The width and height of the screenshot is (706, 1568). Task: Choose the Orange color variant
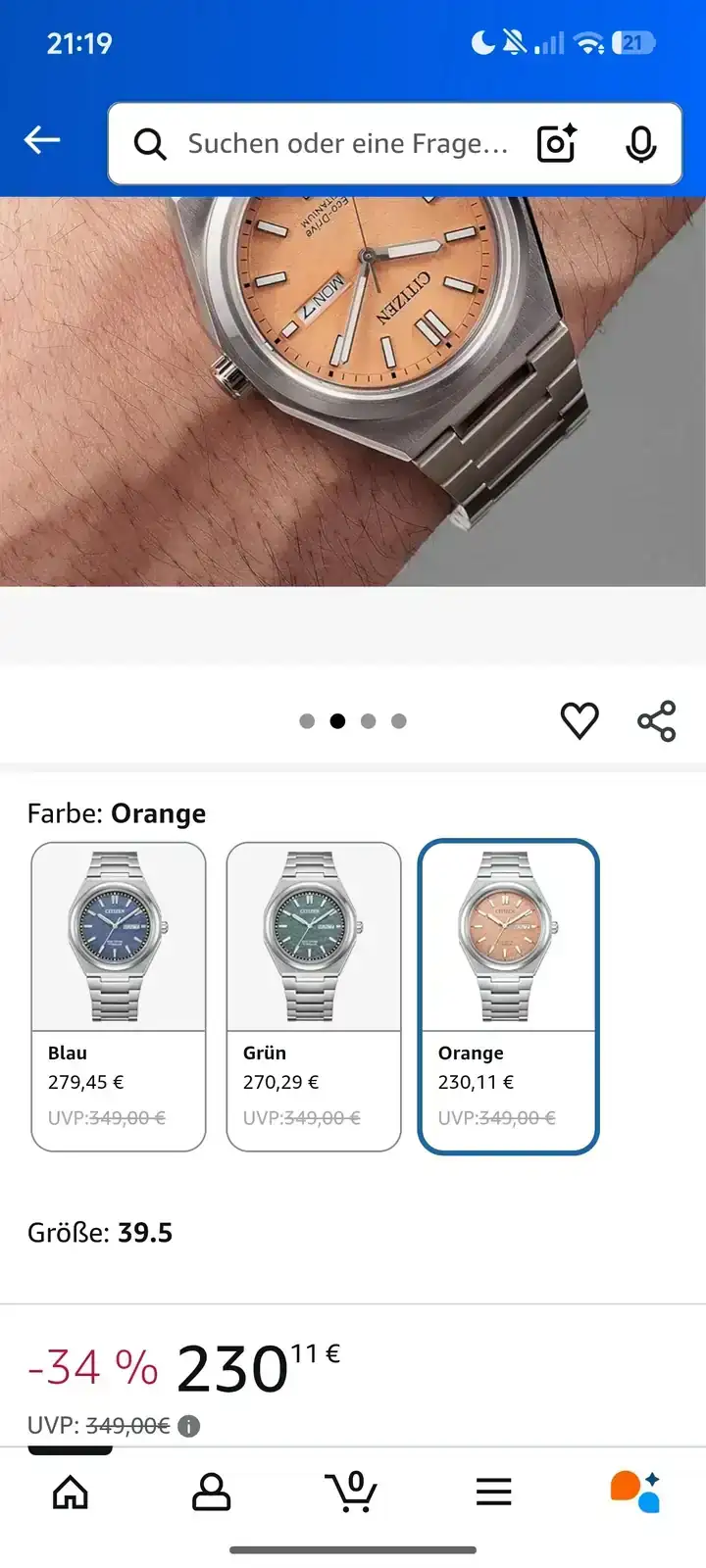[508, 997]
